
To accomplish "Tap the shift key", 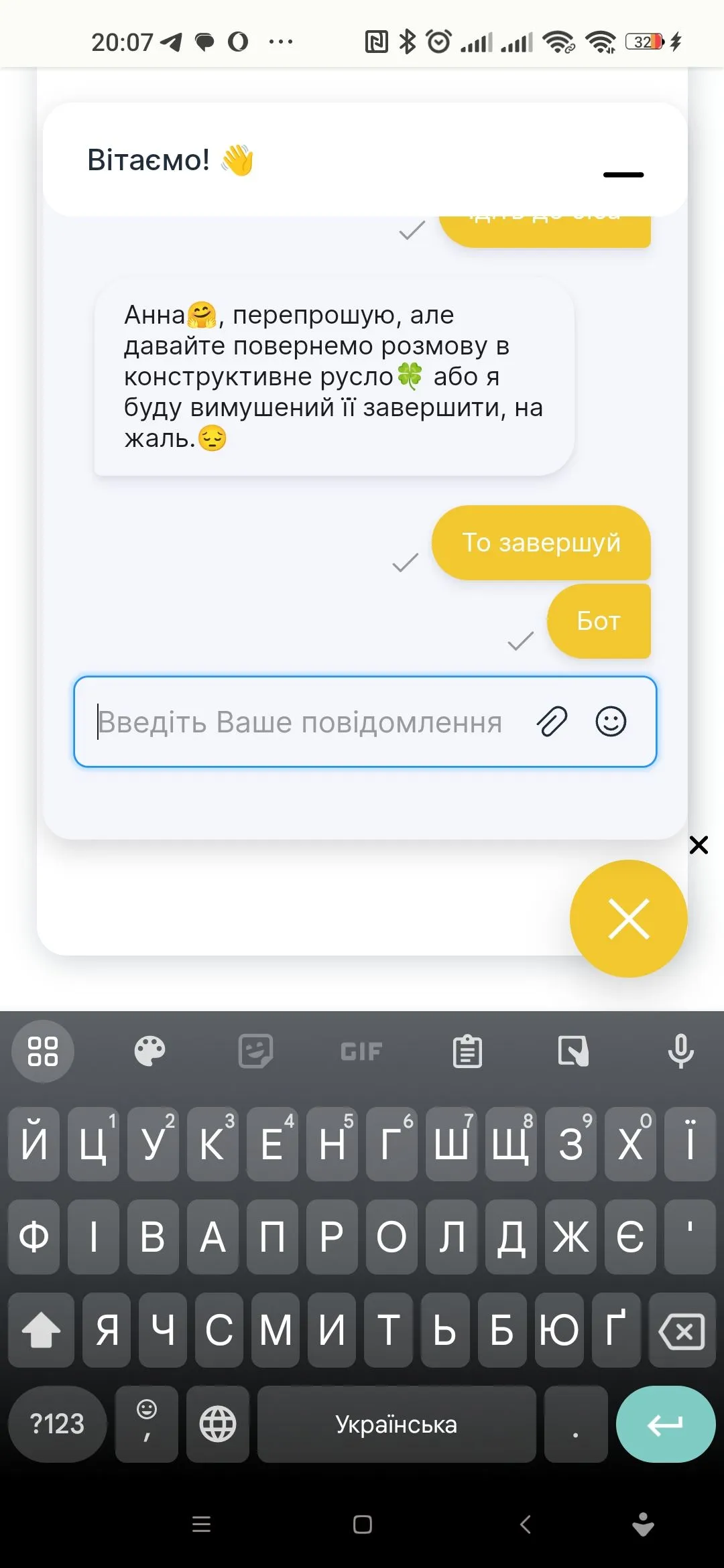I will coord(41,1330).
